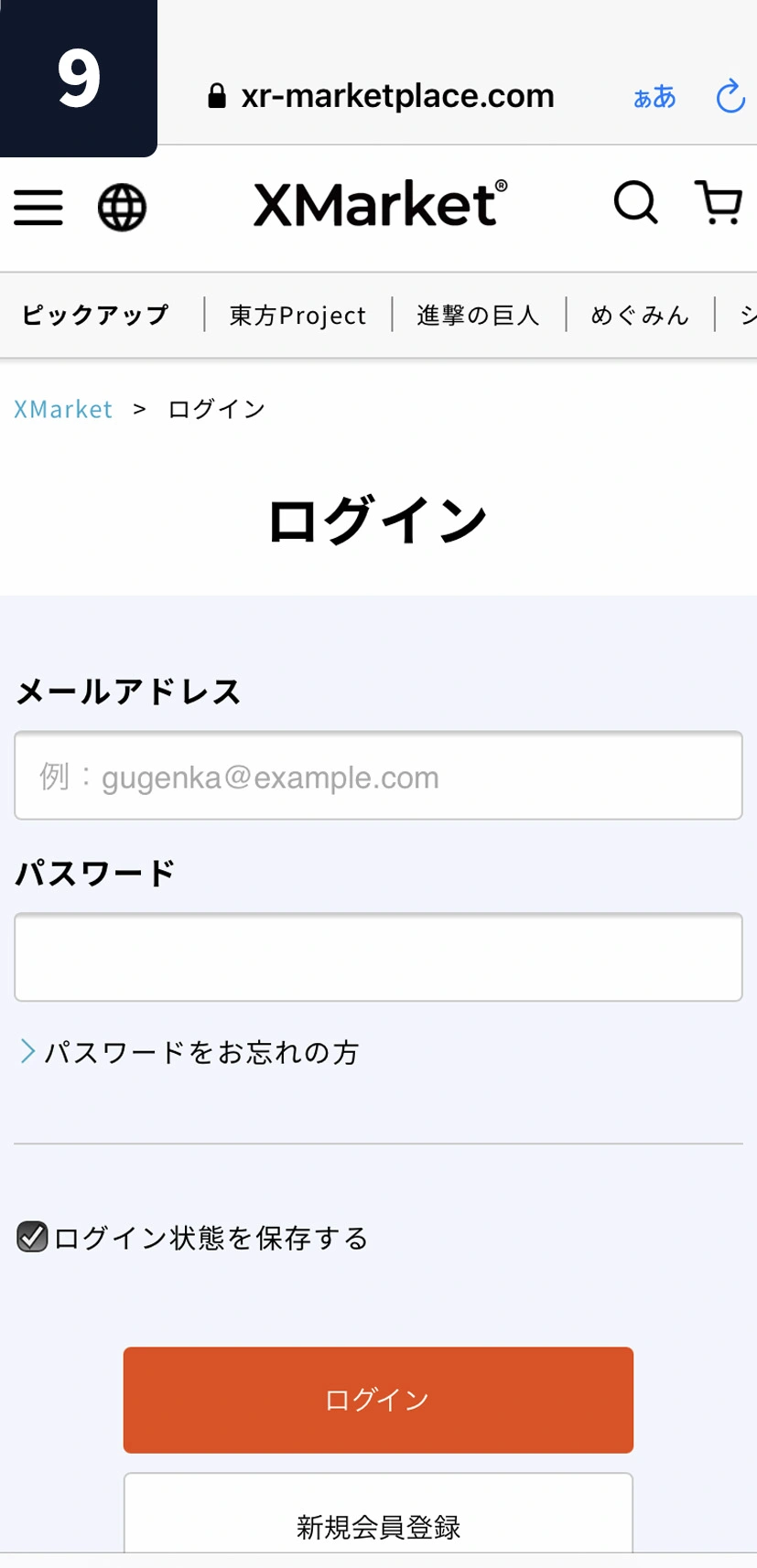Switch to the 進撃の巨人 tab

478,316
